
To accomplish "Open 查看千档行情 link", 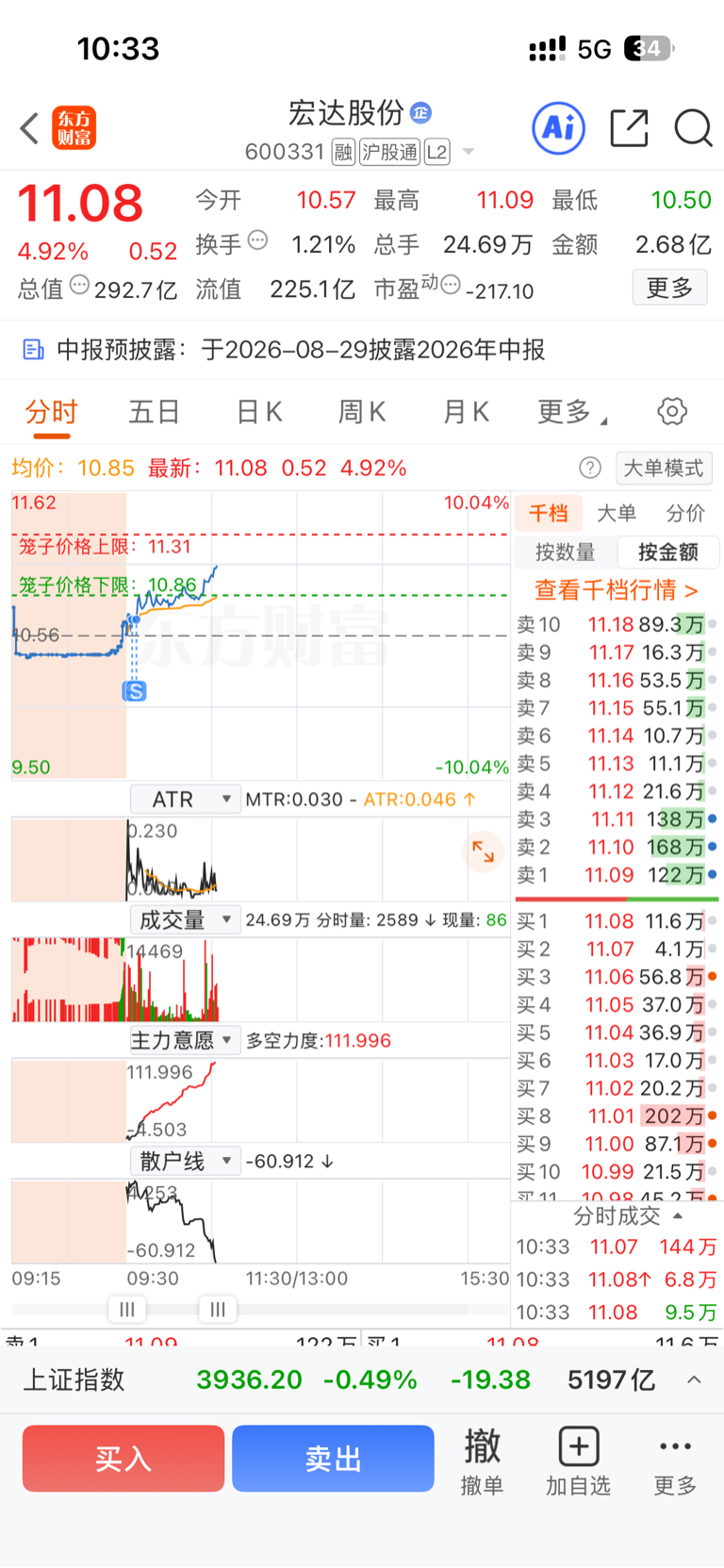I will (x=617, y=590).
